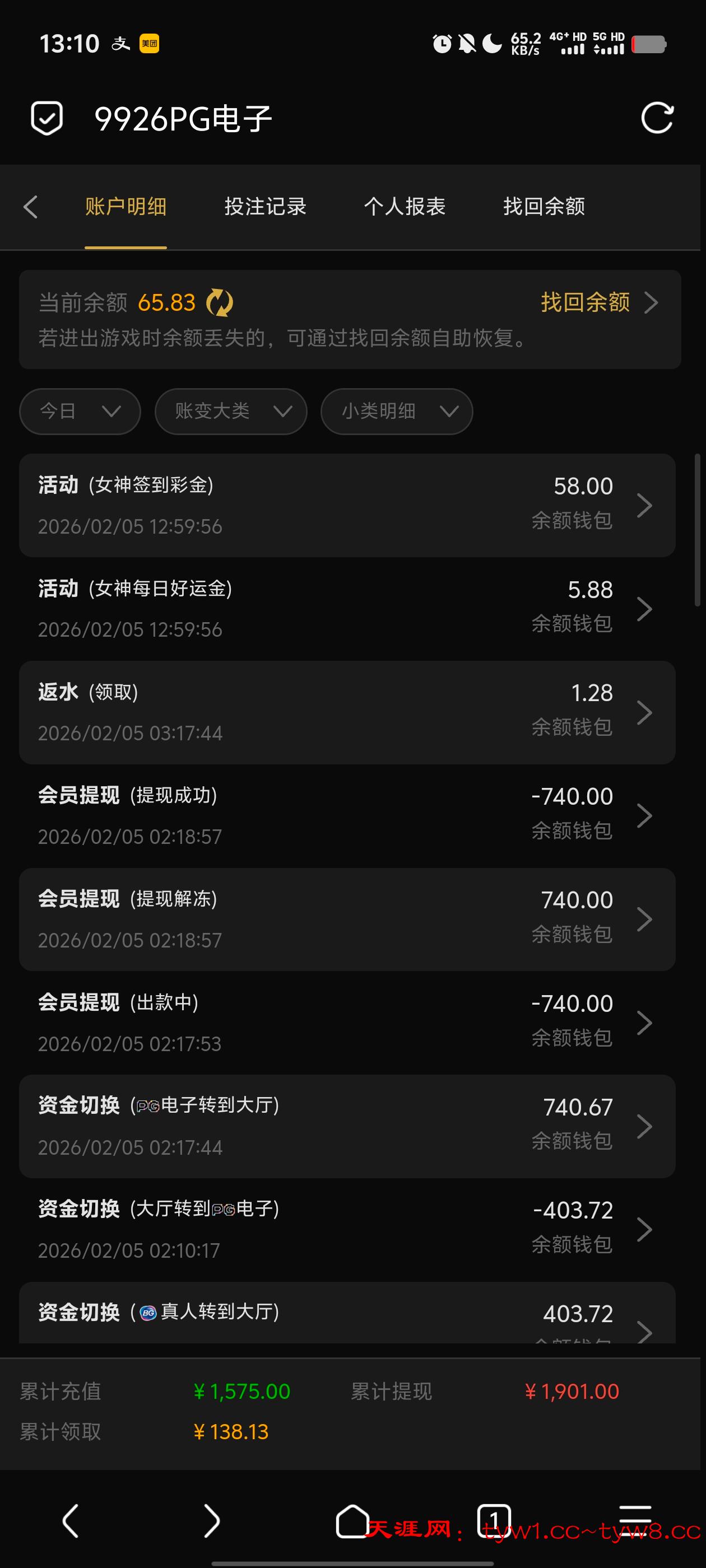
Task: Open the 提现解冻 740.00 record
Action: pyautogui.click(x=347, y=919)
